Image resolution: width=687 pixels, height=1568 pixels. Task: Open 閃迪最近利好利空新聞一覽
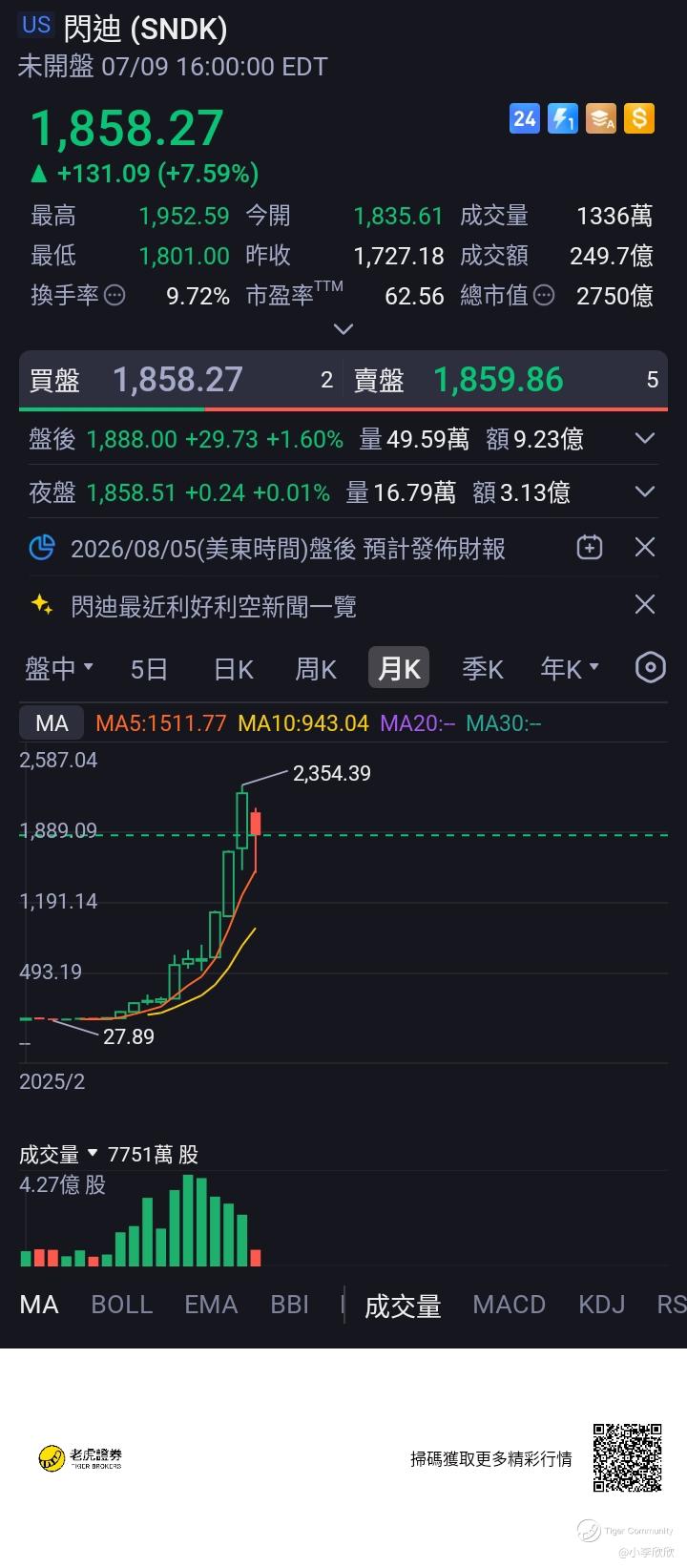pyautogui.click(x=214, y=606)
